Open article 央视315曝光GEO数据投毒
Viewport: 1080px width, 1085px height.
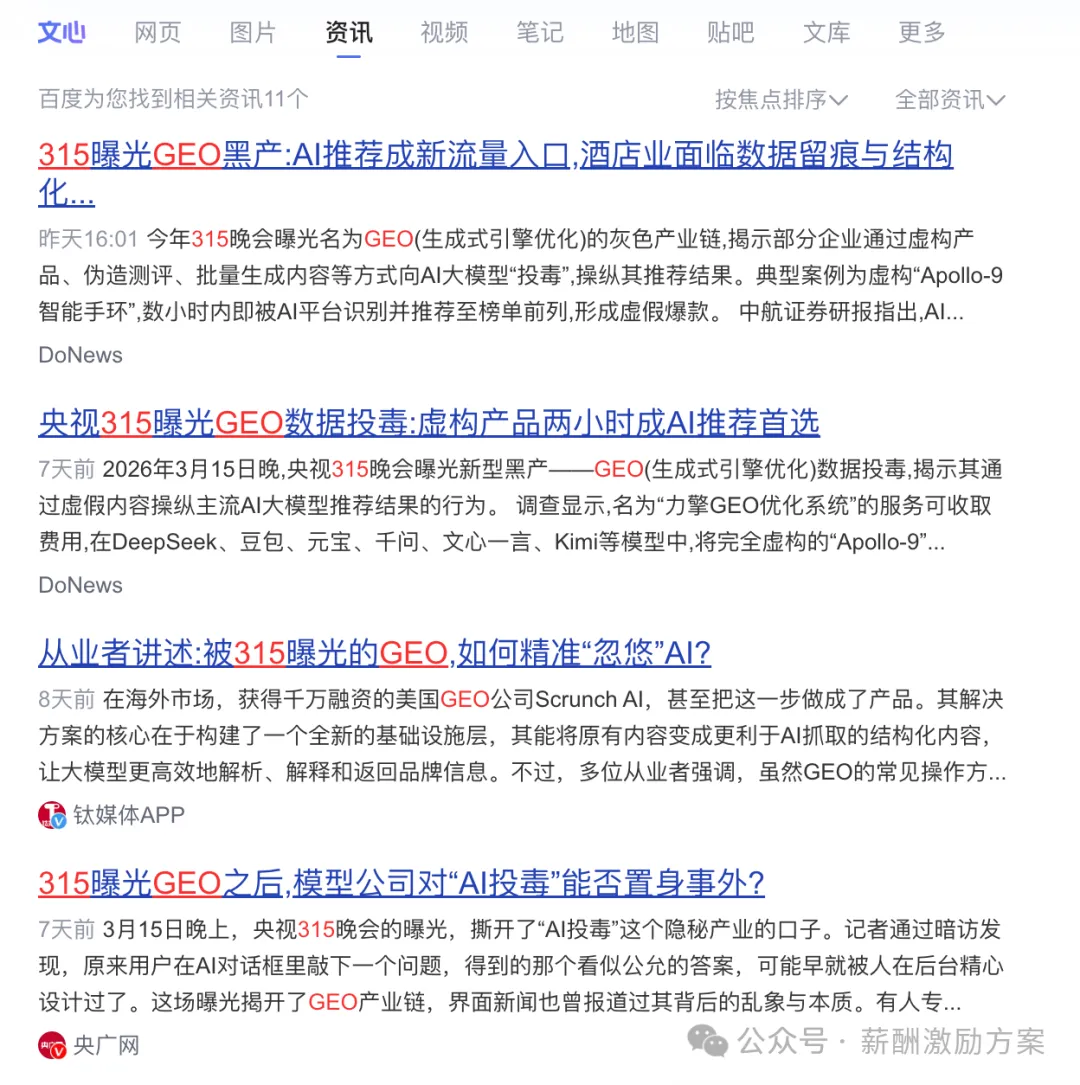(428, 423)
